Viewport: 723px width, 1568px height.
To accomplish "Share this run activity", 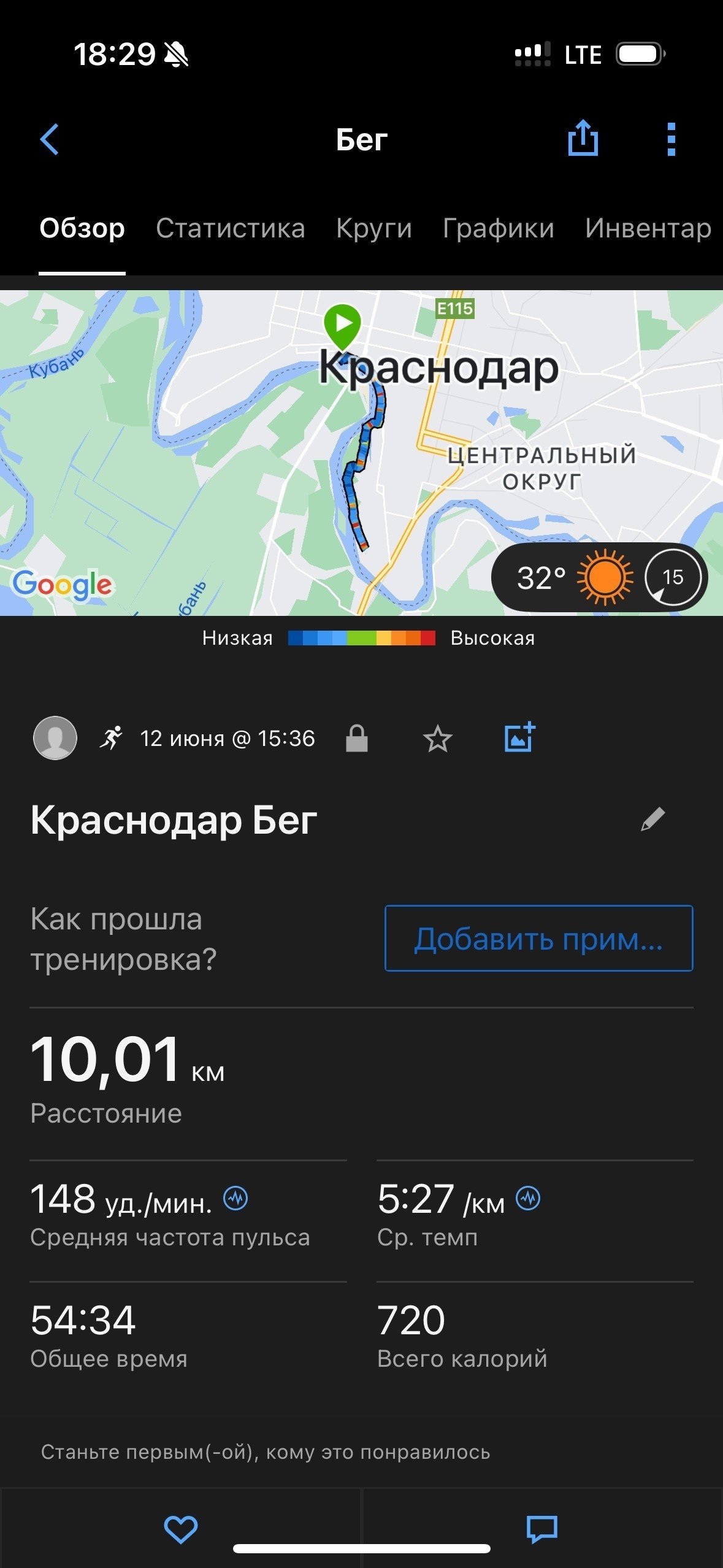I will click(583, 138).
